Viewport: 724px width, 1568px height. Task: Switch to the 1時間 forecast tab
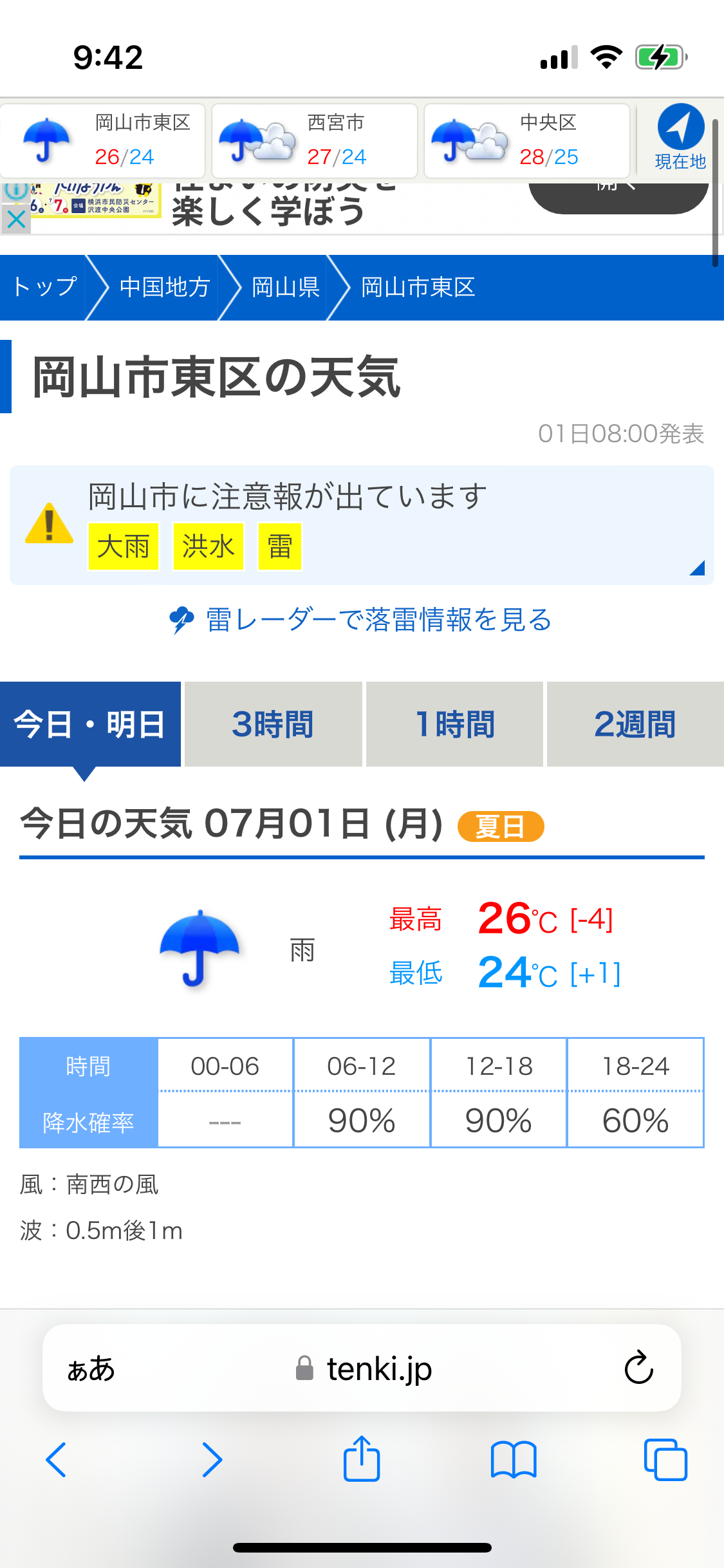point(454,724)
